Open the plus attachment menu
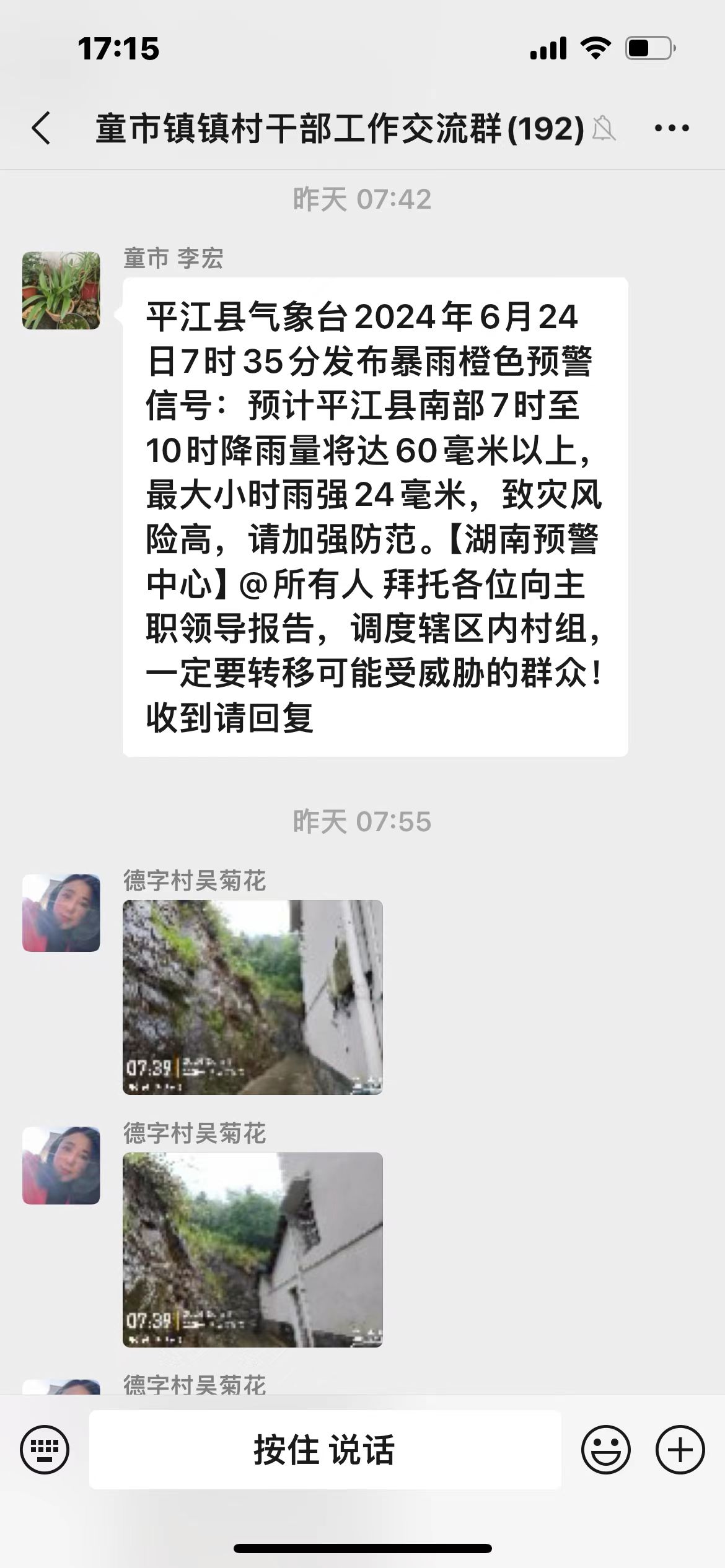 [x=680, y=1450]
